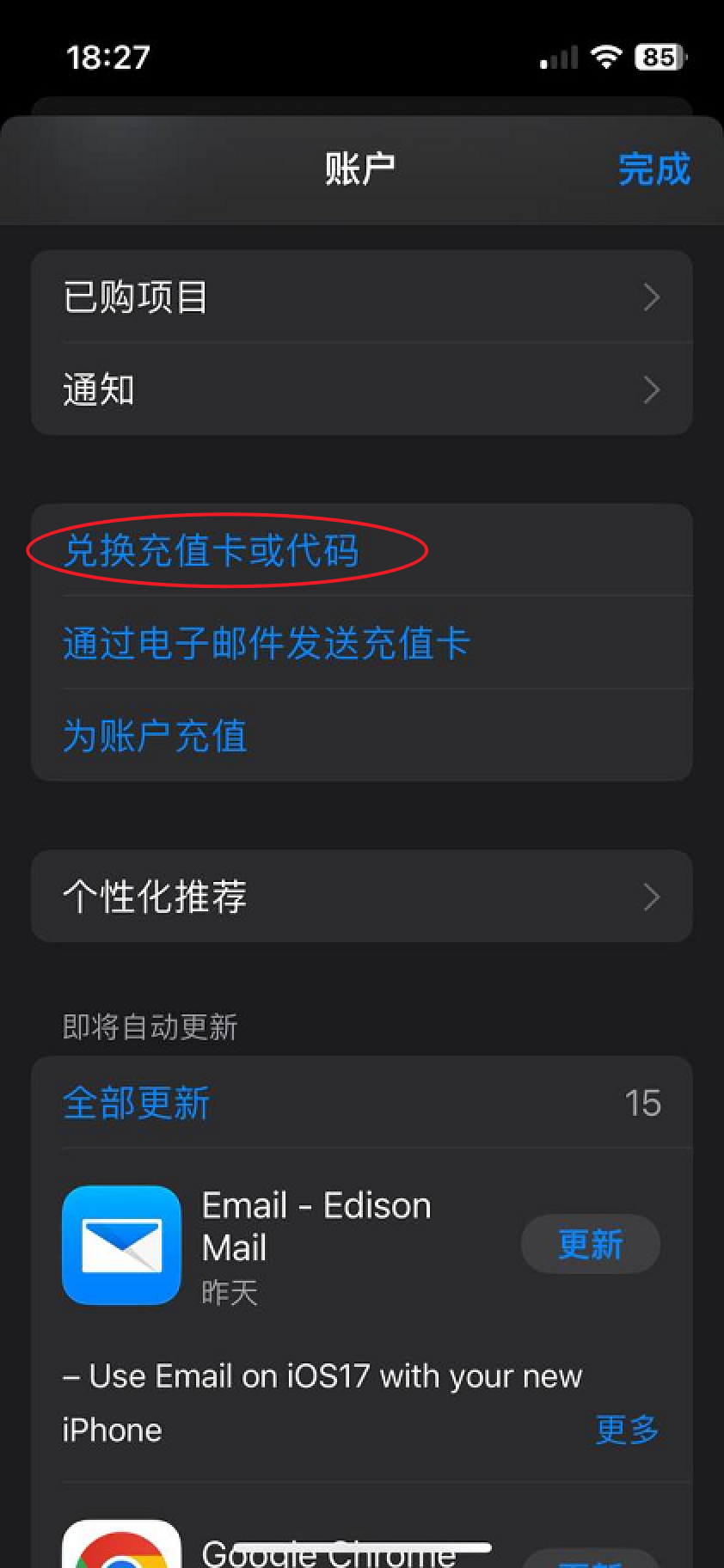Open the 已购项目 purchased items row
The width and height of the screenshot is (724, 1568).
pos(361,297)
